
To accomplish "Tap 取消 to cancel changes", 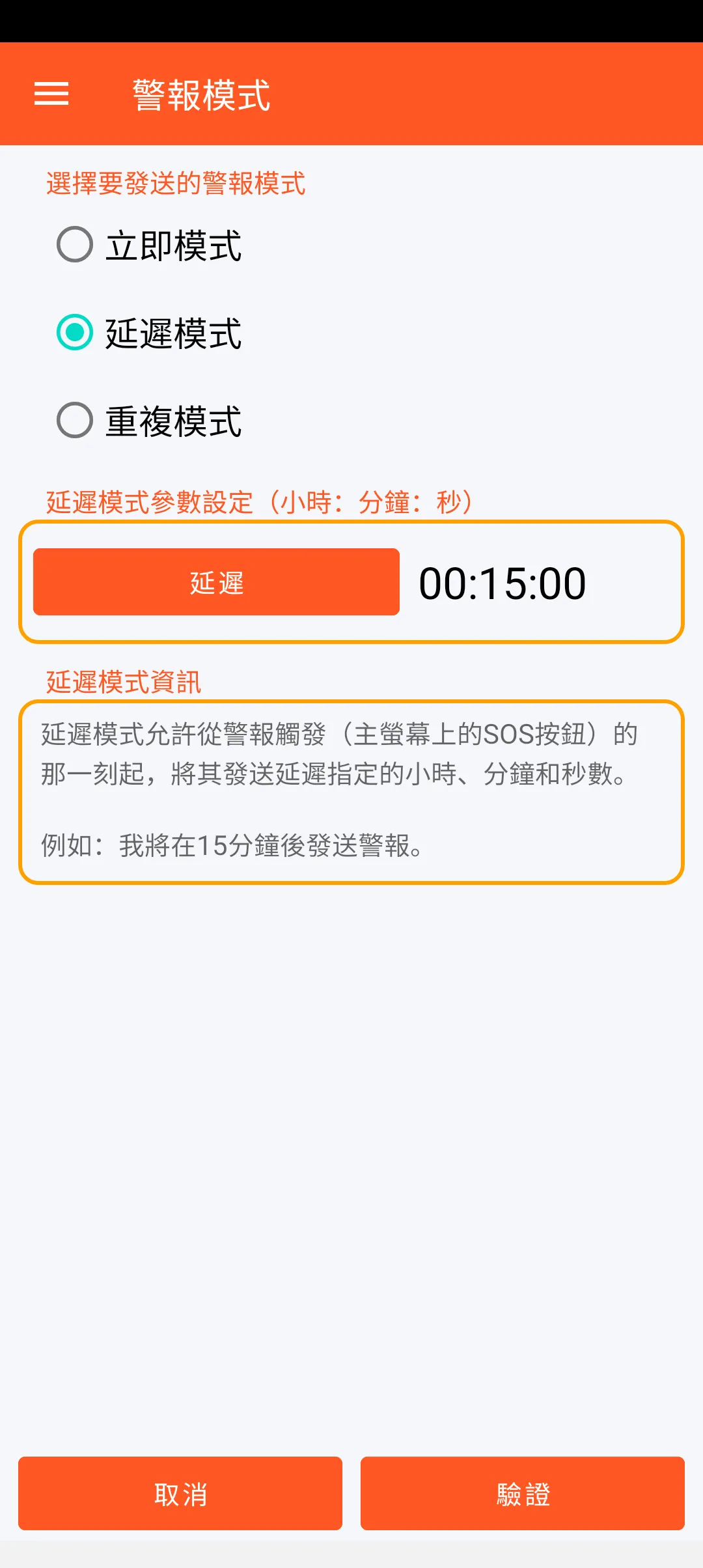I will 180,1494.
